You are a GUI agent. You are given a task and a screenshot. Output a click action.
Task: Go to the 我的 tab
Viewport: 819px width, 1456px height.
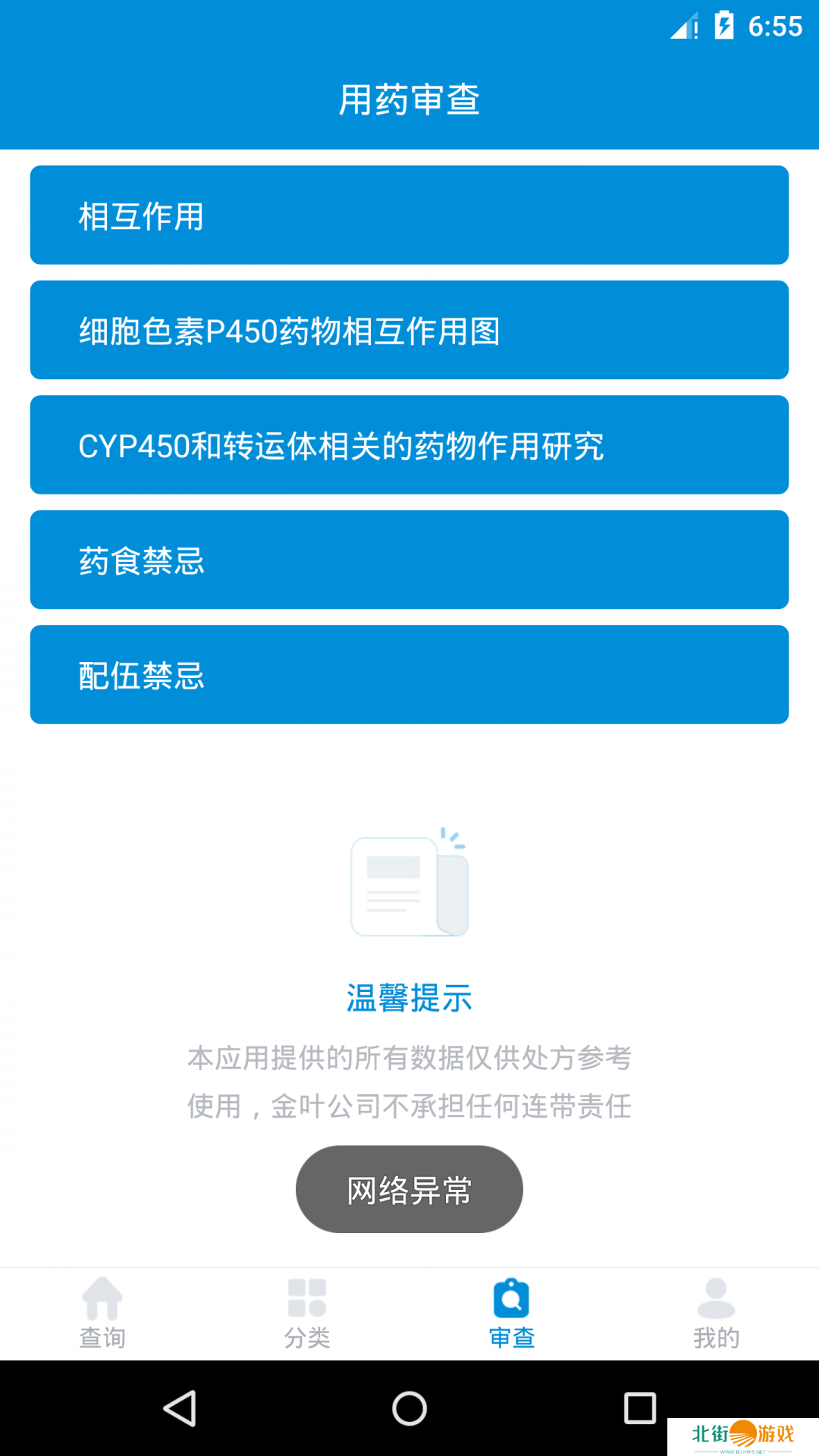tap(716, 1313)
